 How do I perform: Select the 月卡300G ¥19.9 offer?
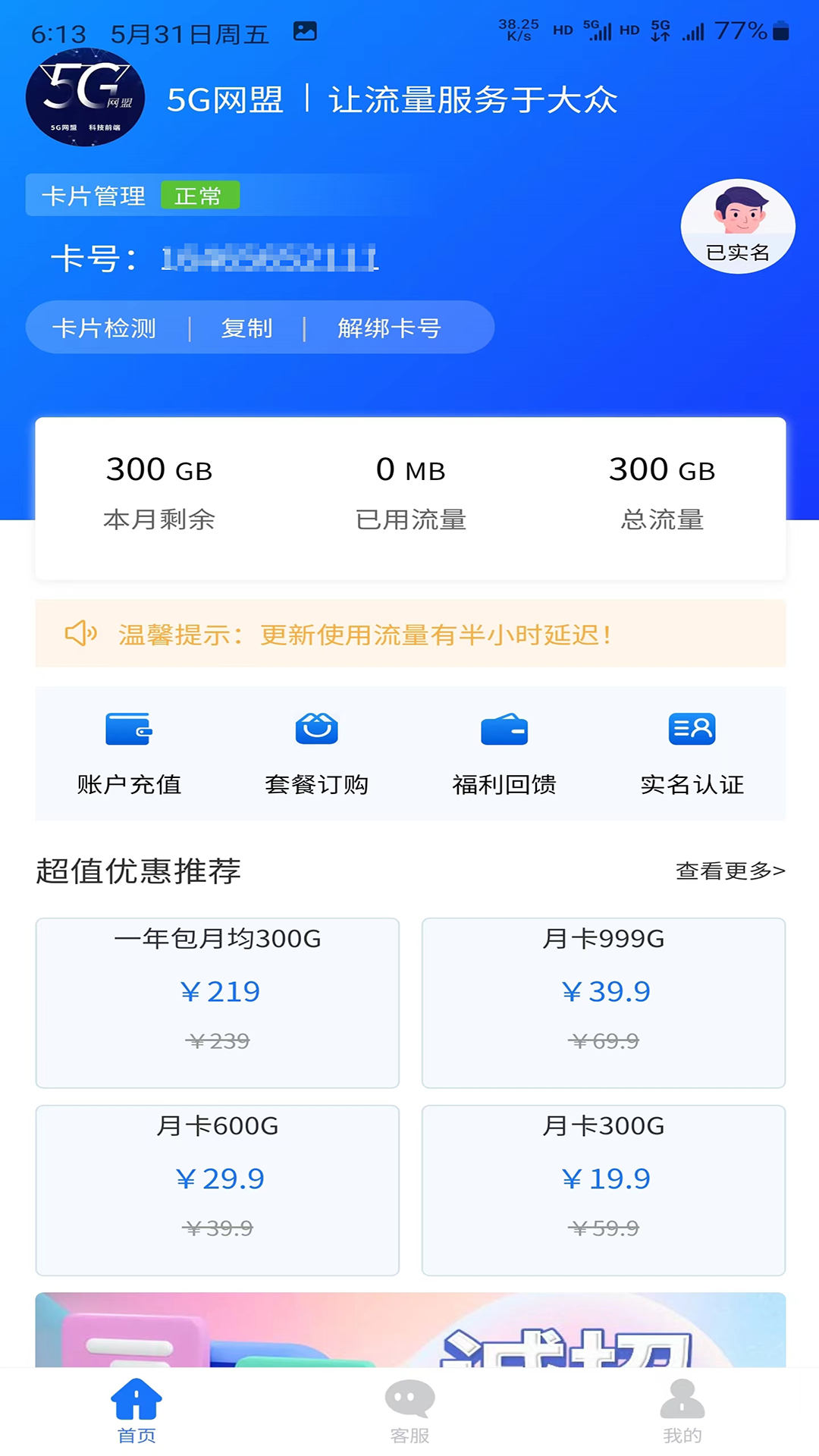point(603,1191)
